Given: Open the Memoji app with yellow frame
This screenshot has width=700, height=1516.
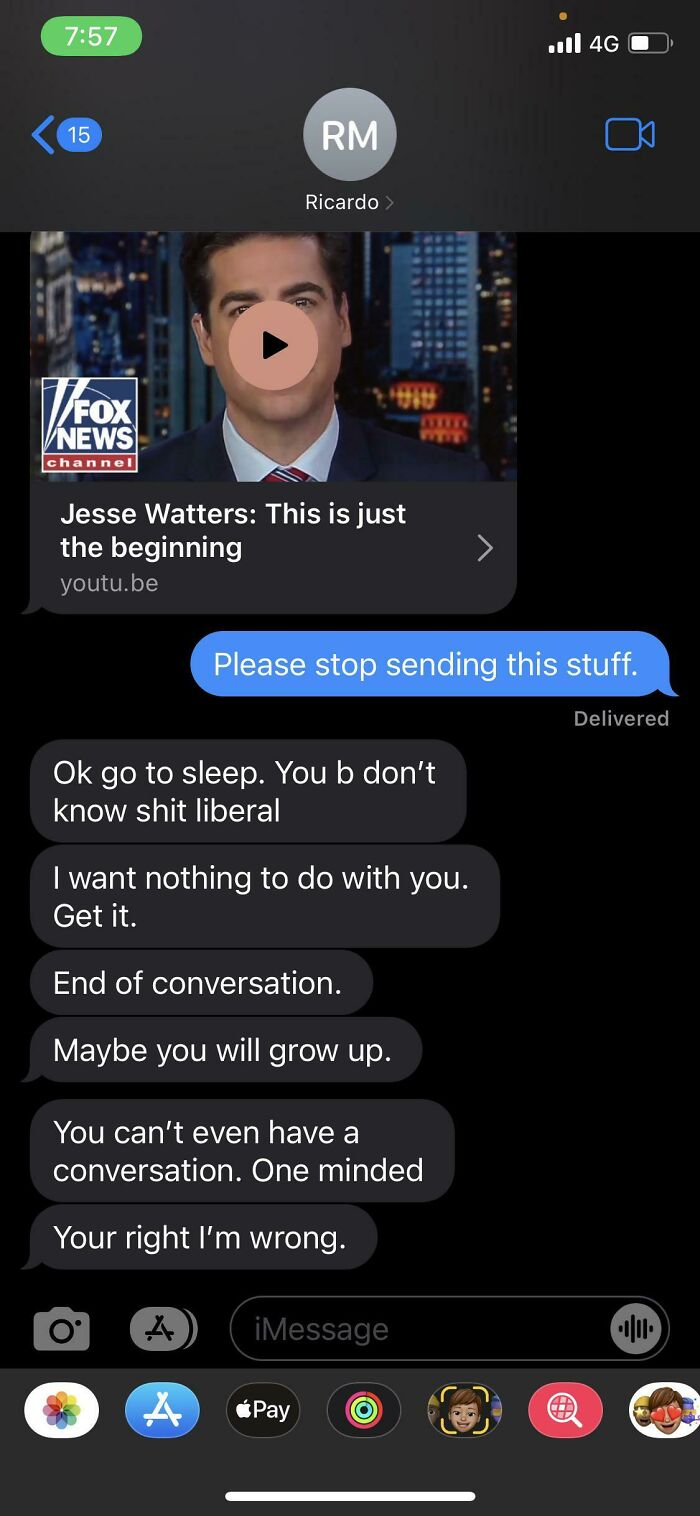Looking at the screenshot, I should pyautogui.click(x=465, y=1410).
